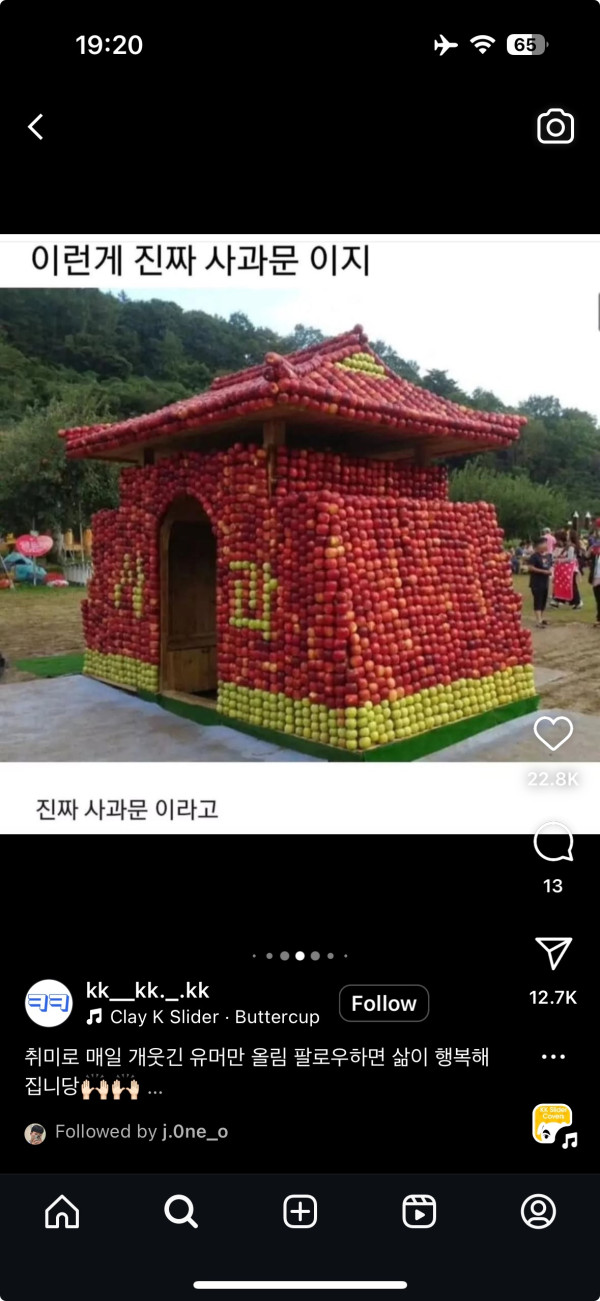Expand the truncated reel caption
600x1301 pixels.
(155, 1088)
